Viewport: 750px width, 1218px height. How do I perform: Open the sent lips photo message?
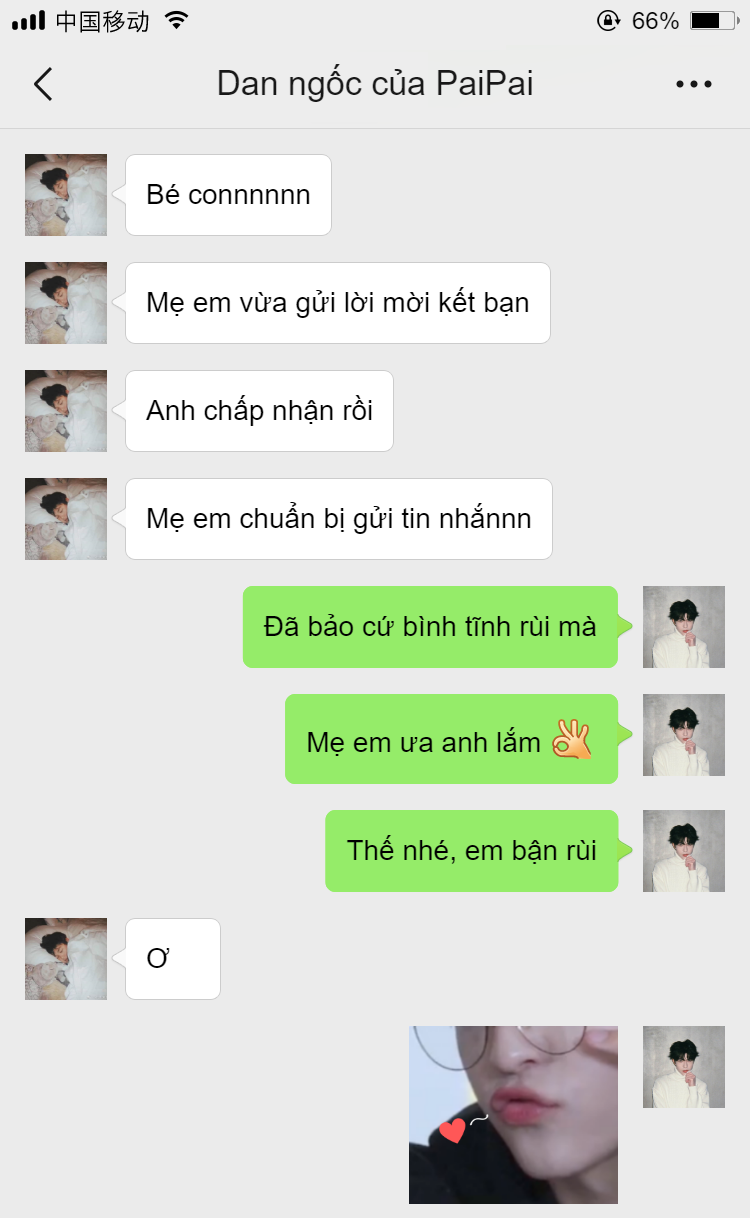(x=513, y=1114)
